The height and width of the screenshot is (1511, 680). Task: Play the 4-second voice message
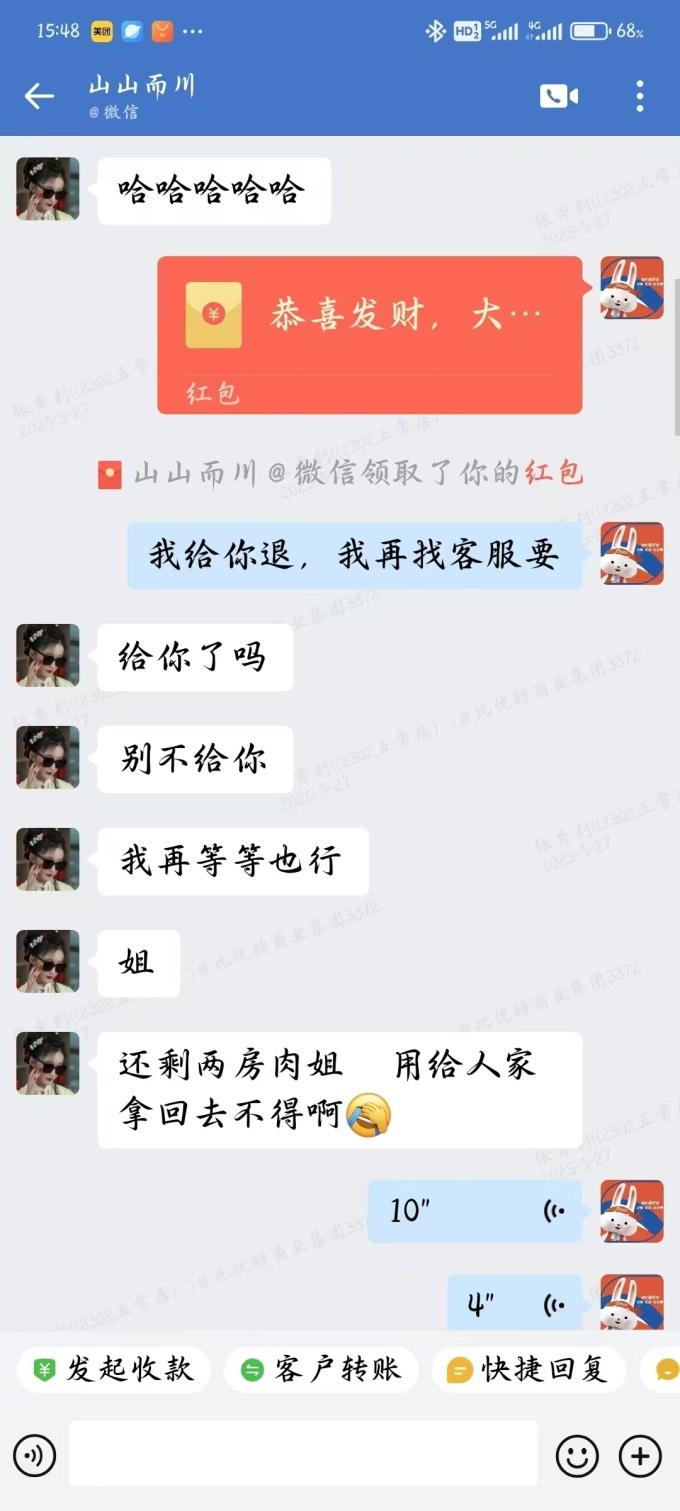514,1303
